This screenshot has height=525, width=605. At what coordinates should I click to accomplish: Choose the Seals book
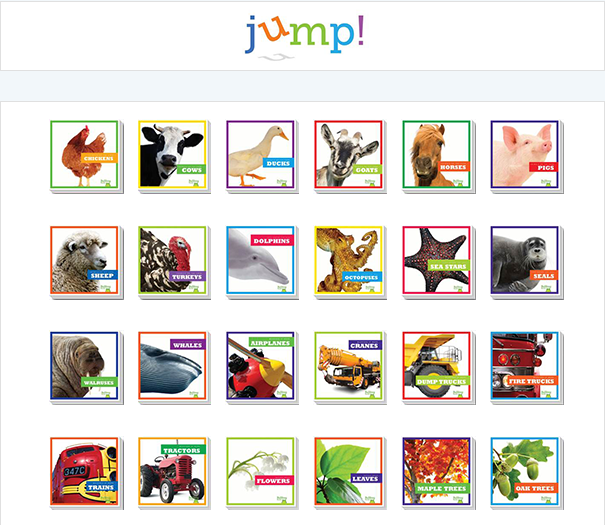[524, 260]
